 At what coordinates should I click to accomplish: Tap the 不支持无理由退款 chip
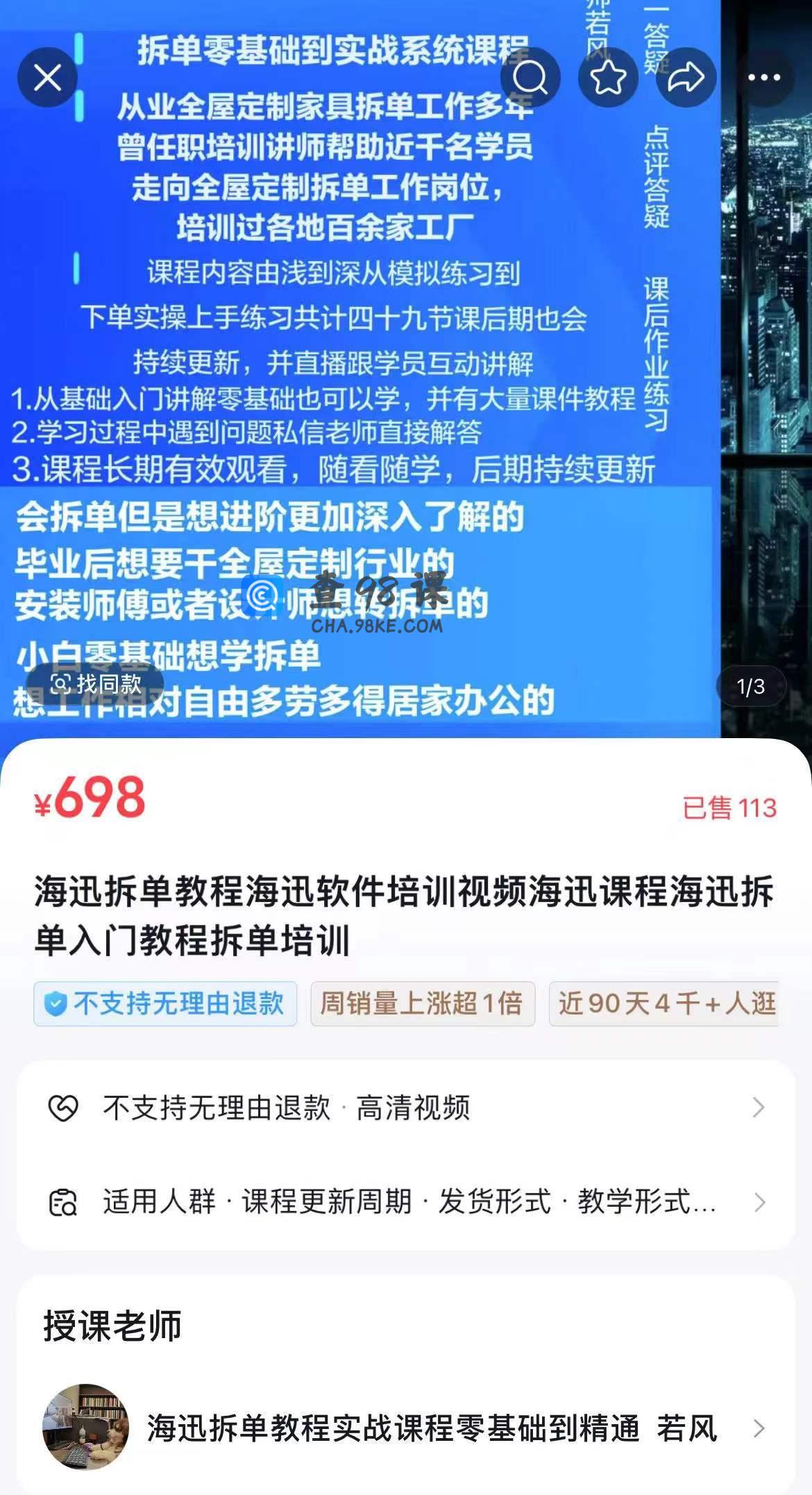pos(165,1003)
